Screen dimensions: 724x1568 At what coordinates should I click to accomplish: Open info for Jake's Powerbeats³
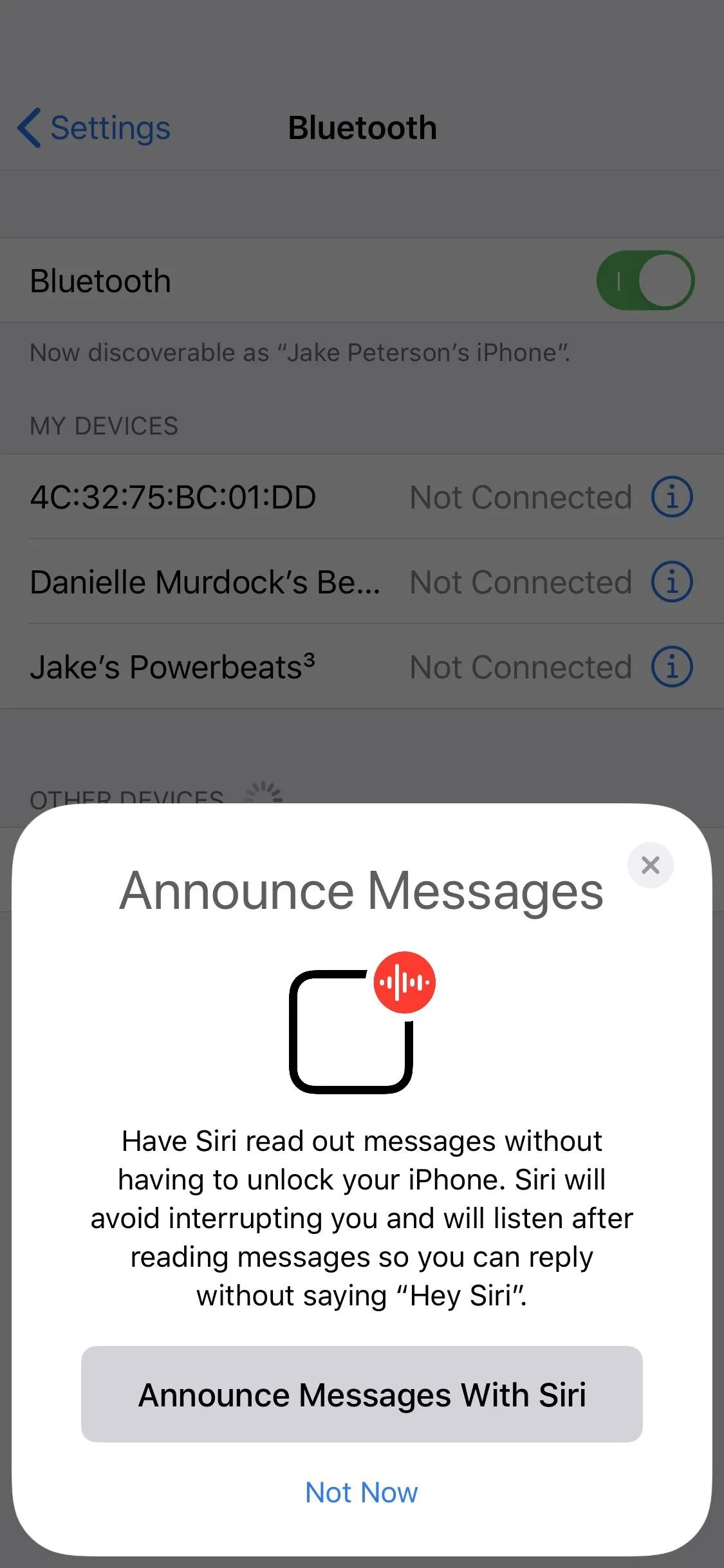pyautogui.click(x=672, y=667)
